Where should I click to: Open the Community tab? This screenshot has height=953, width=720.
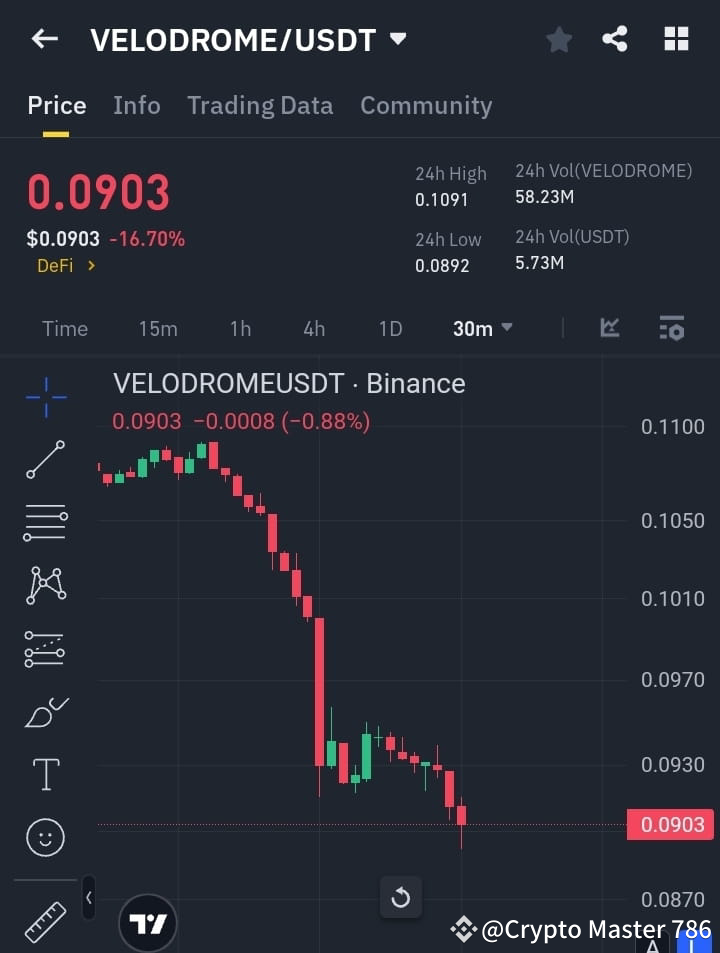(426, 105)
